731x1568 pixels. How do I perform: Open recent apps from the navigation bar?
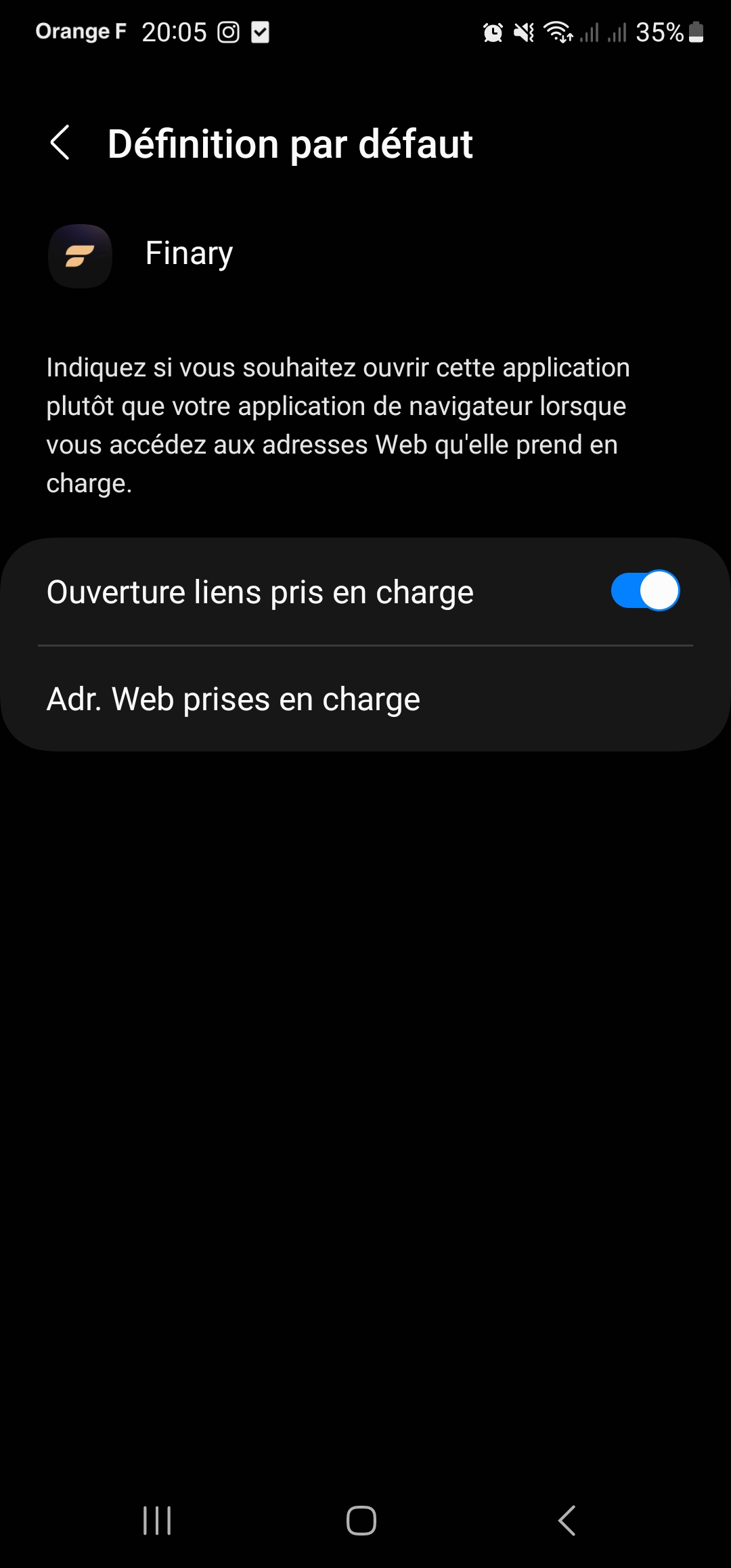tap(157, 1521)
